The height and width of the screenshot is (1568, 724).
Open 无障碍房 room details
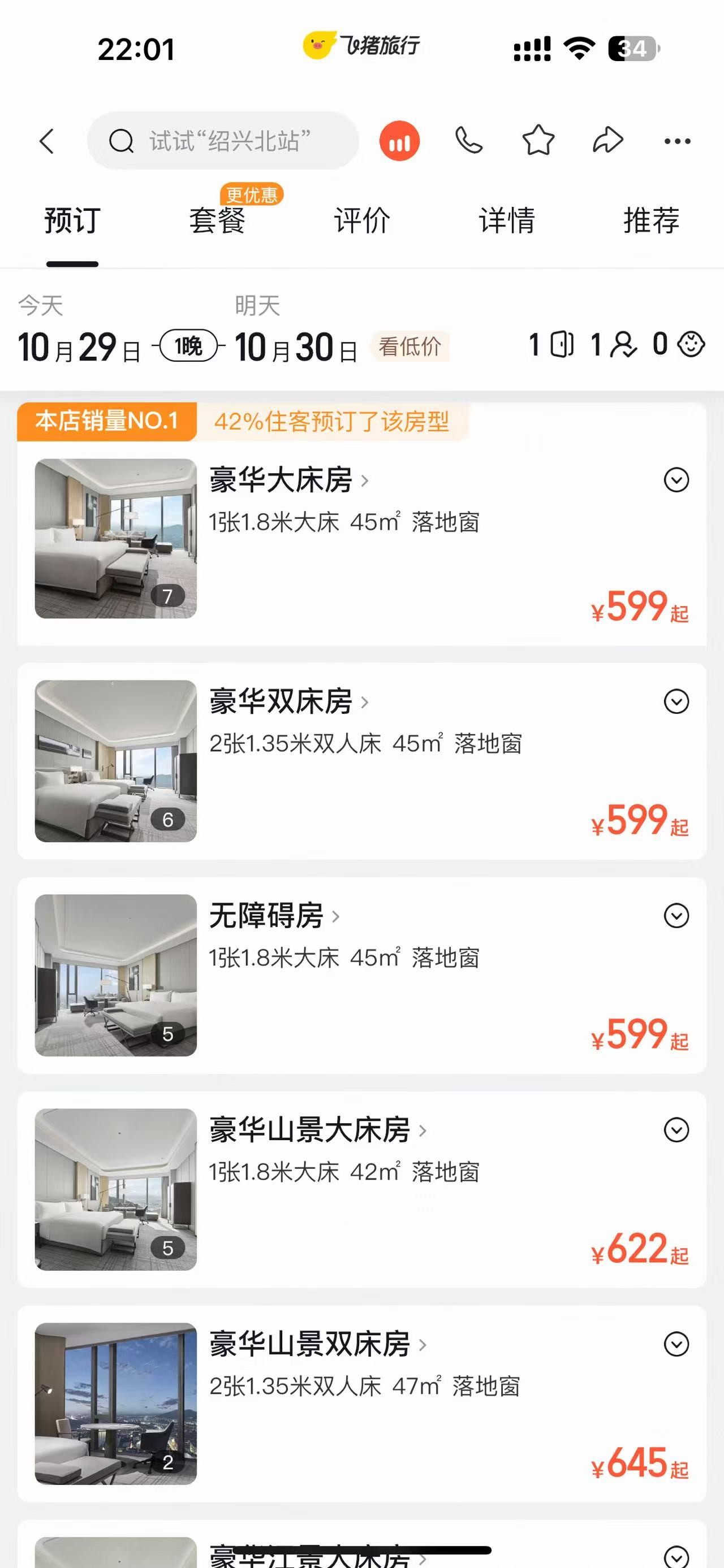[274, 916]
